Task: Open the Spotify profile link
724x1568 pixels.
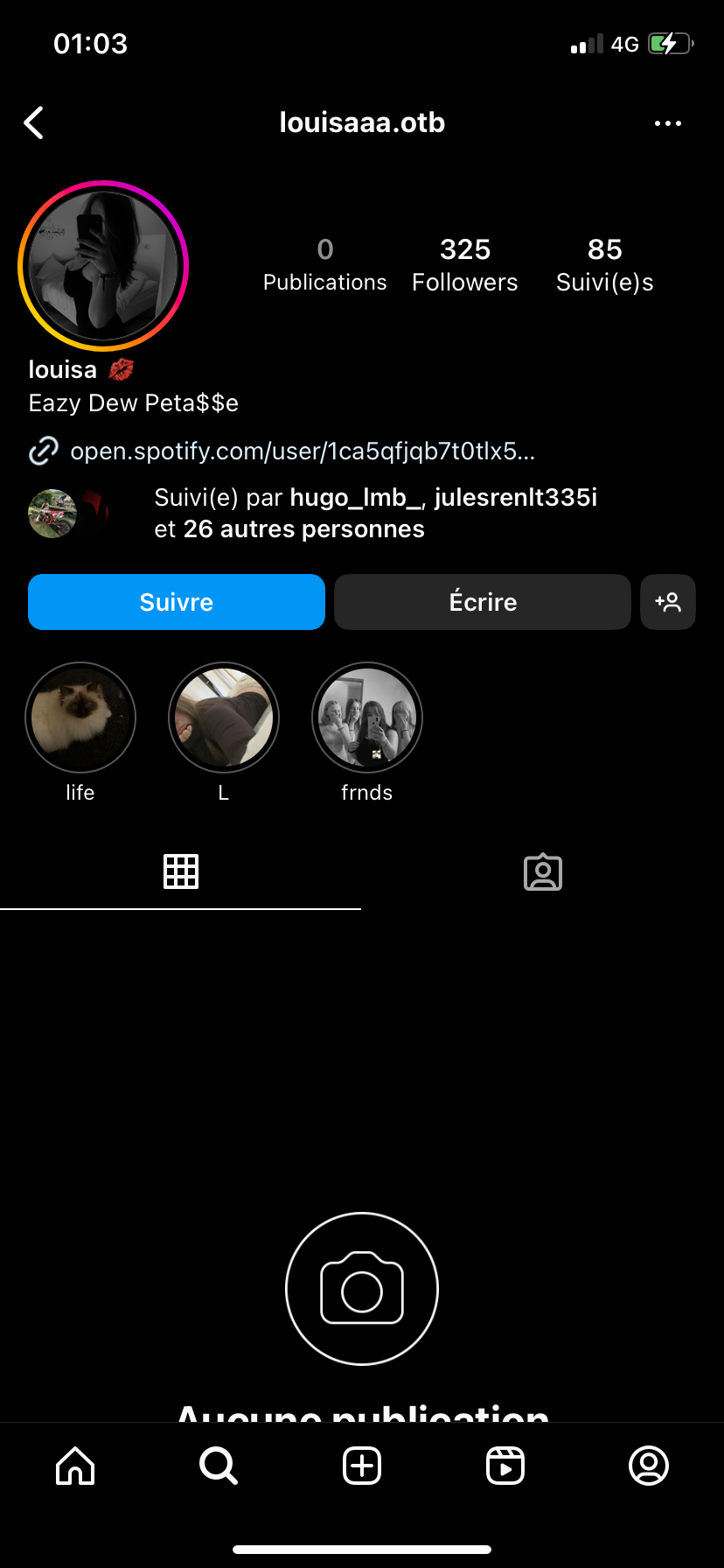Action: coord(302,451)
